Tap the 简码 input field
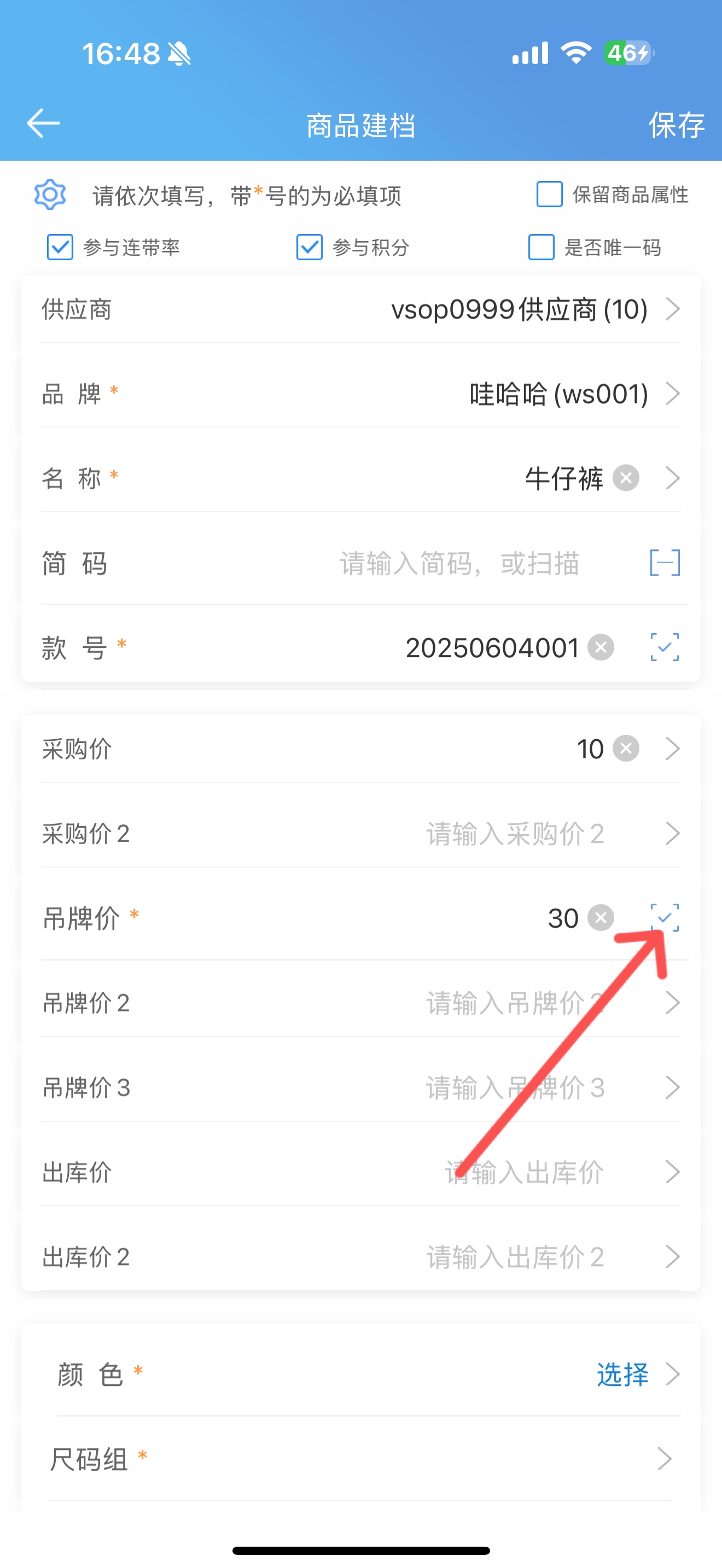This screenshot has width=722, height=1568. tap(459, 563)
